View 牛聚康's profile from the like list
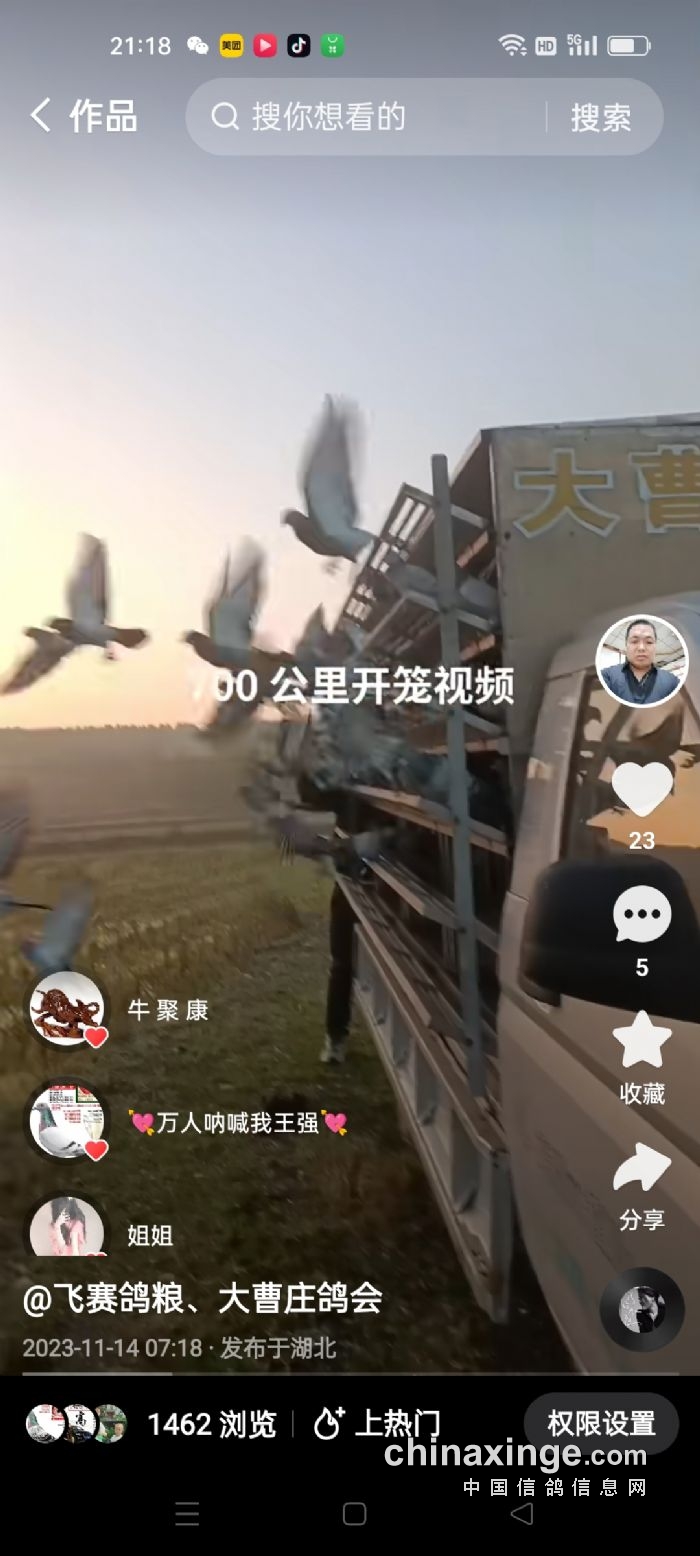Viewport: 700px width, 1556px height. click(66, 1010)
